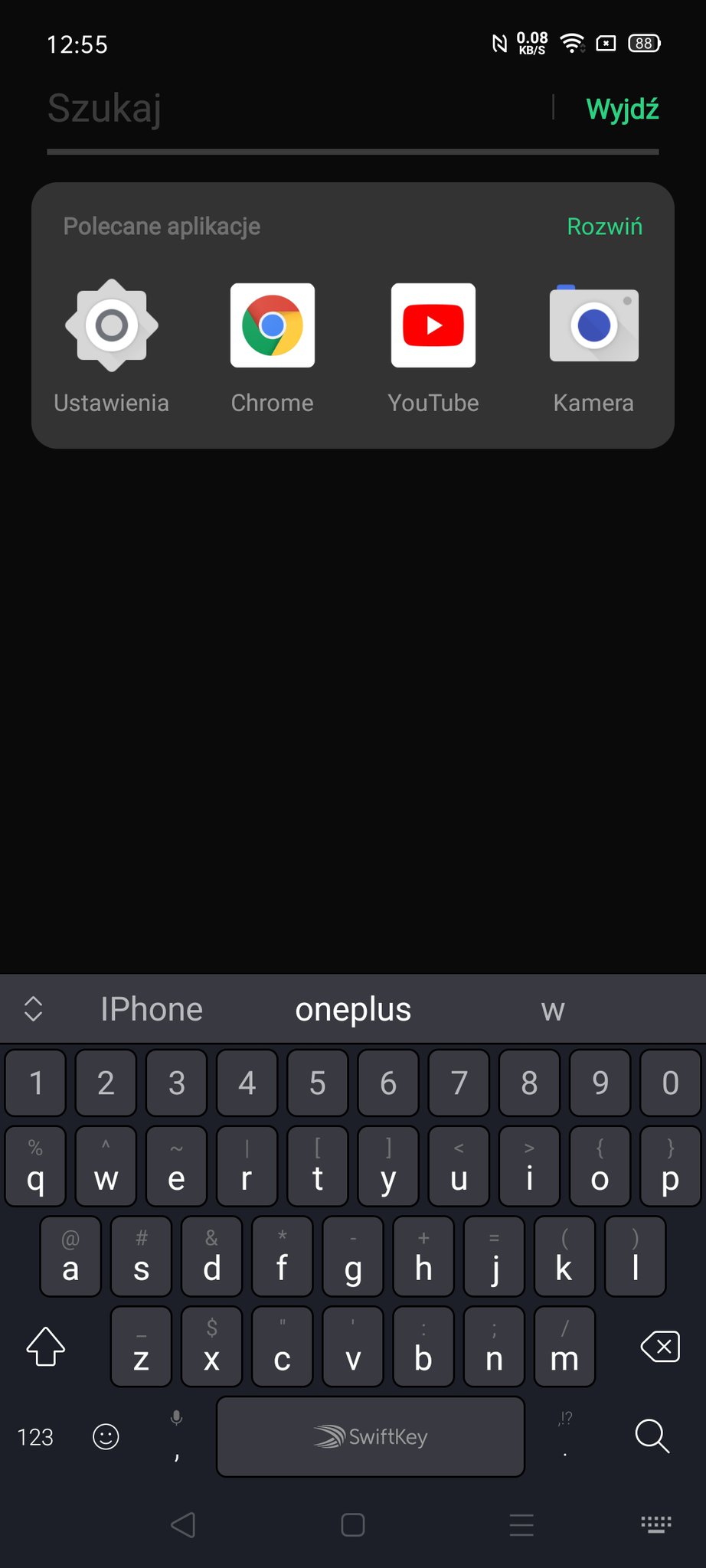Choose the IPhone keyboard suggestion
Screen dimensions: 706x1568
tap(152, 1009)
